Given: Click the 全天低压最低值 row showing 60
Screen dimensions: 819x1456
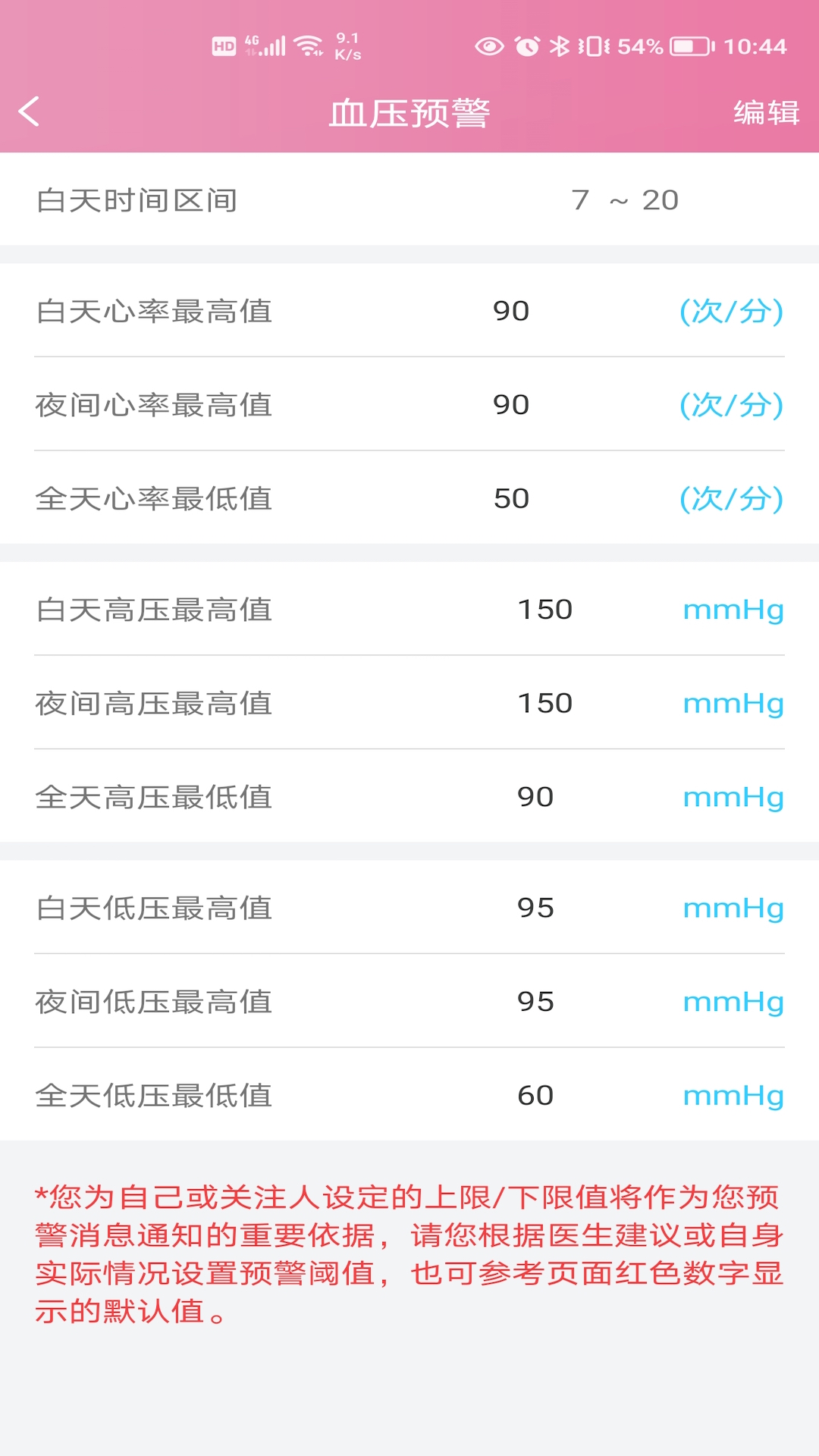Looking at the screenshot, I should [409, 1095].
